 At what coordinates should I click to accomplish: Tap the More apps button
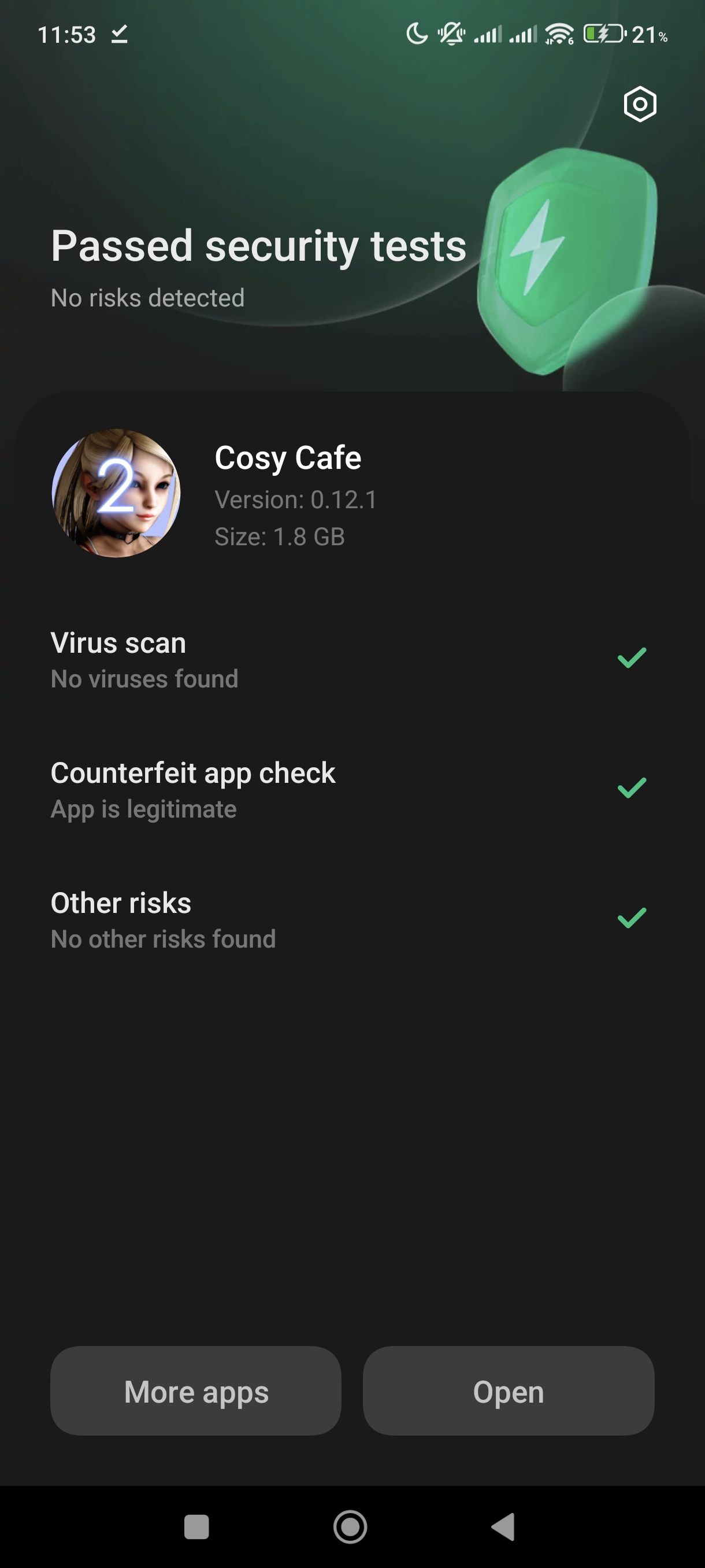tap(196, 1391)
